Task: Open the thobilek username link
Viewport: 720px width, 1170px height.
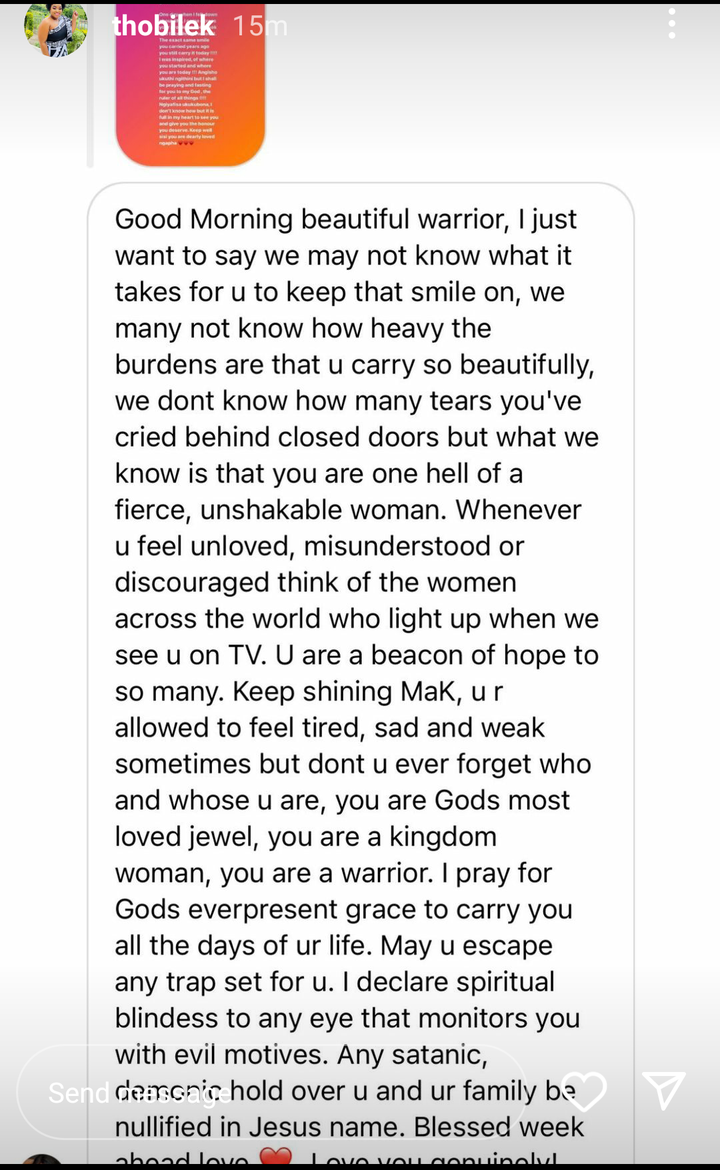Action: point(163,26)
